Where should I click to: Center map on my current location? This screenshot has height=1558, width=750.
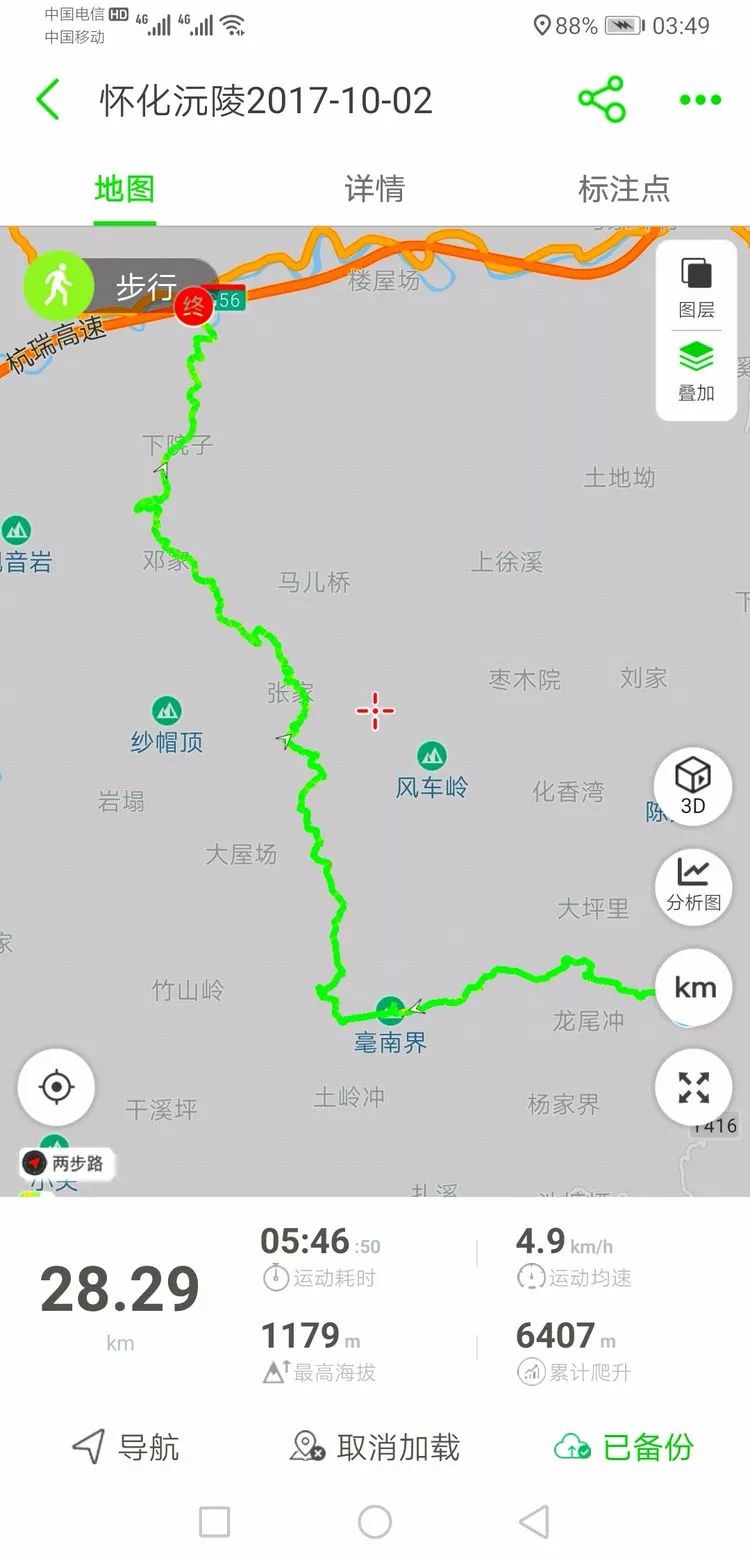click(57, 1087)
